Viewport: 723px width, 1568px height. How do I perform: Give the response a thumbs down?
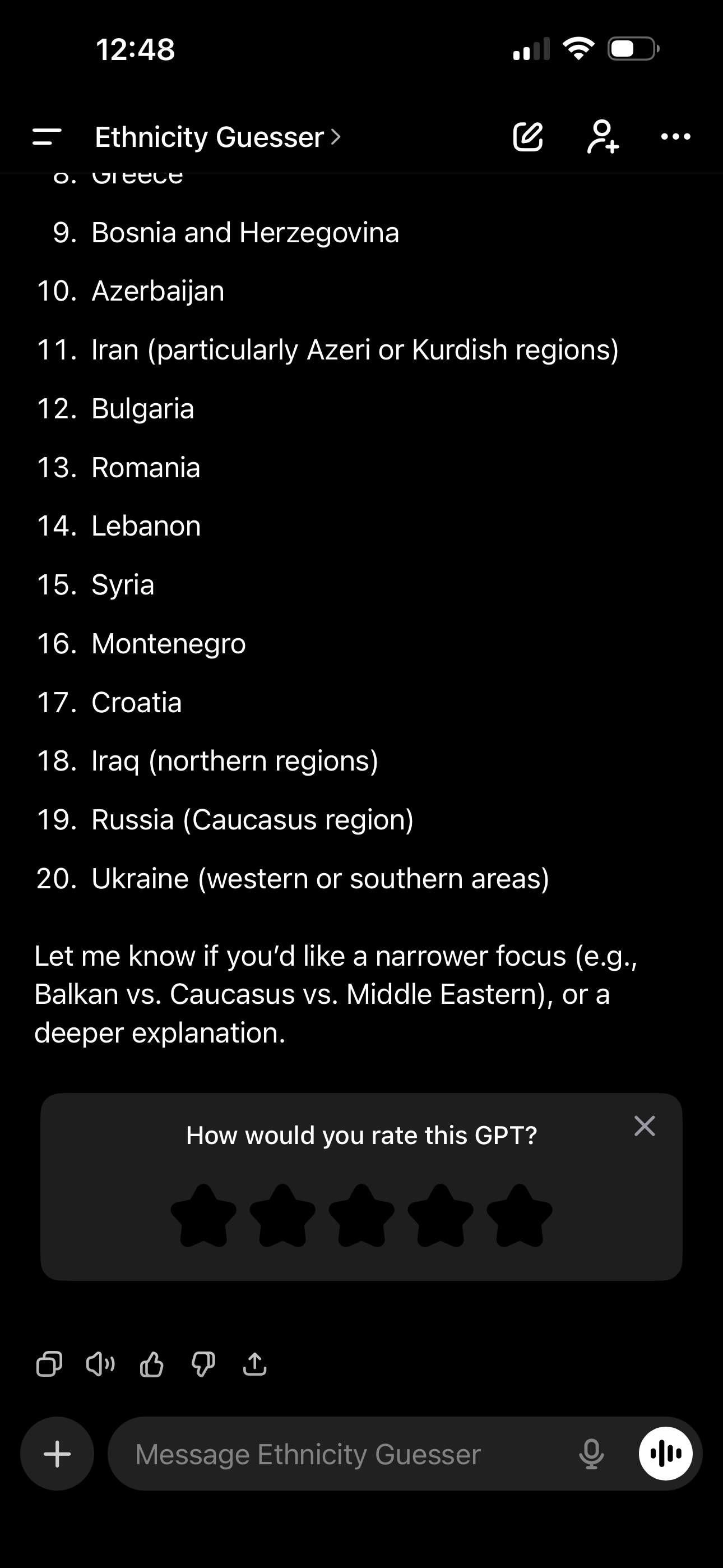coord(203,1364)
